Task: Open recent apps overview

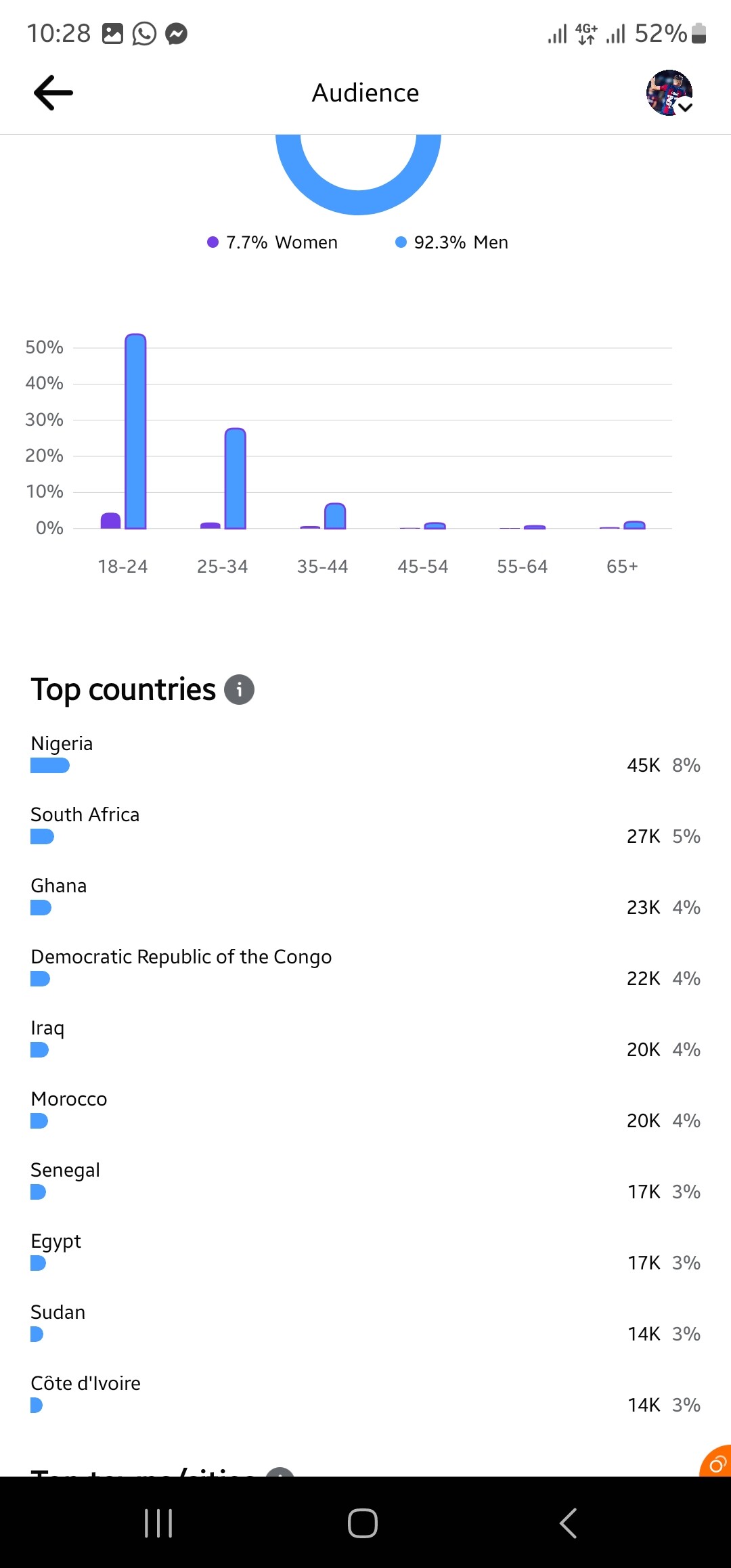Action: [x=158, y=1523]
